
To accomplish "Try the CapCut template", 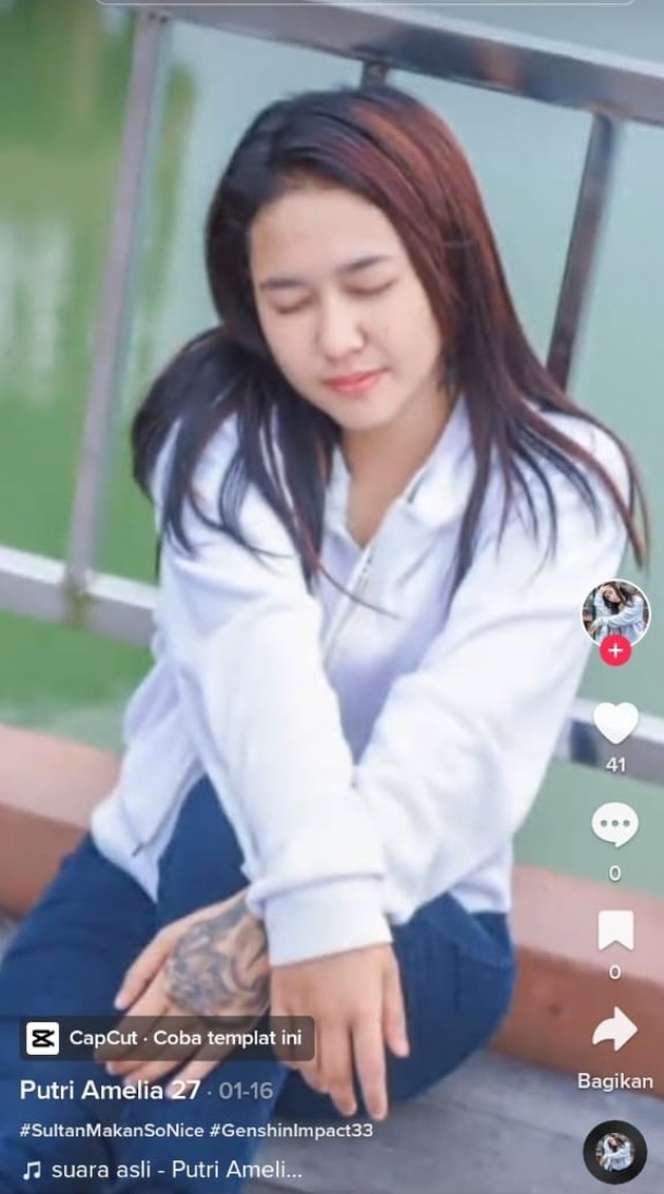I will point(167,1038).
